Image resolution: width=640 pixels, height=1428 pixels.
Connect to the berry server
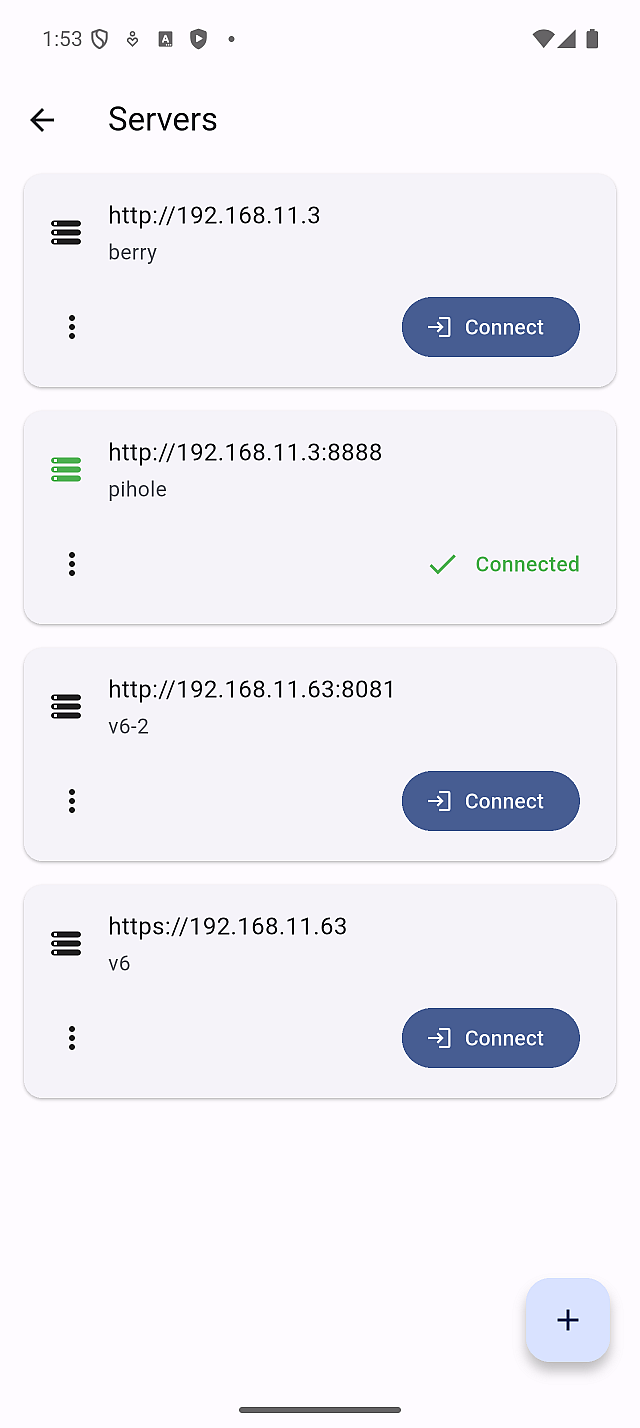point(490,327)
